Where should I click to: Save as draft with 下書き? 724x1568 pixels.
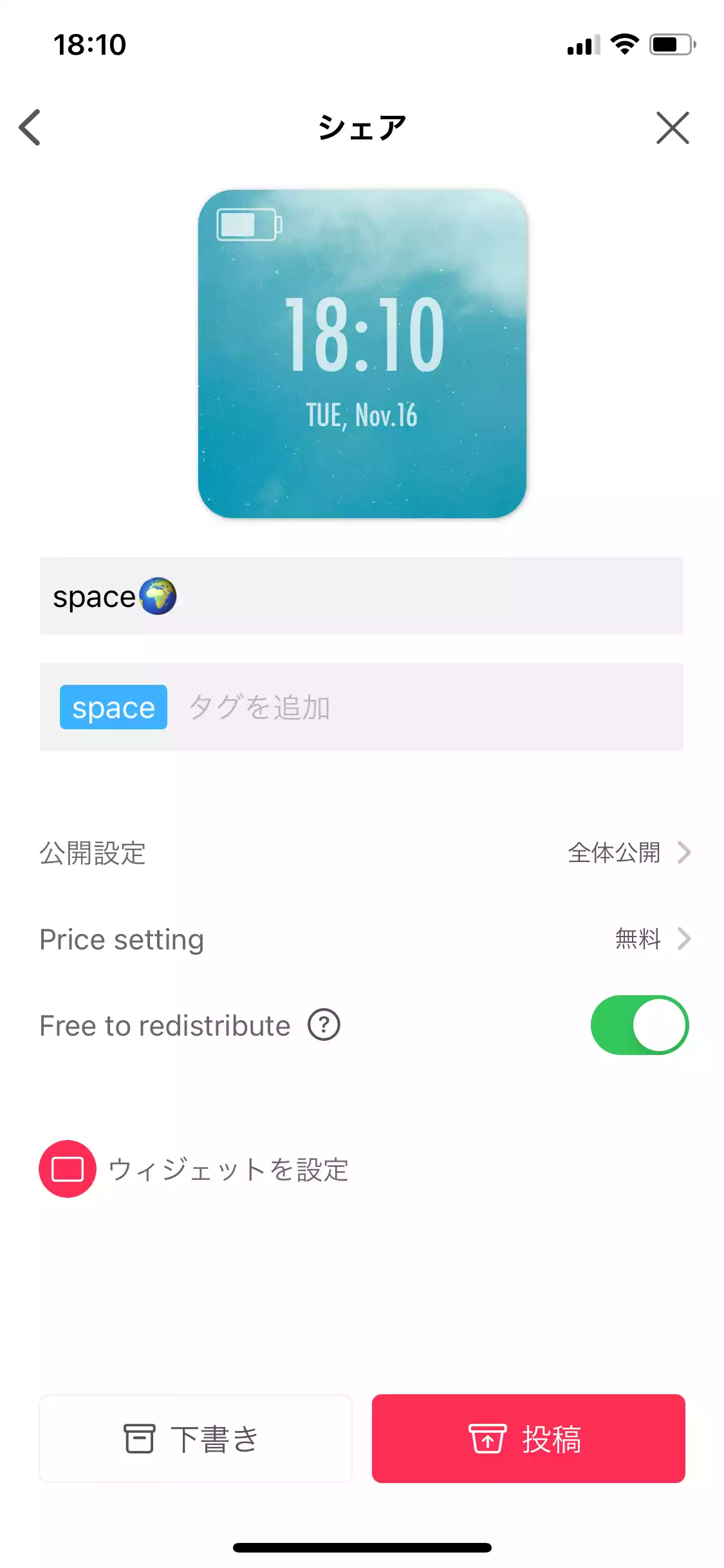196,1439
